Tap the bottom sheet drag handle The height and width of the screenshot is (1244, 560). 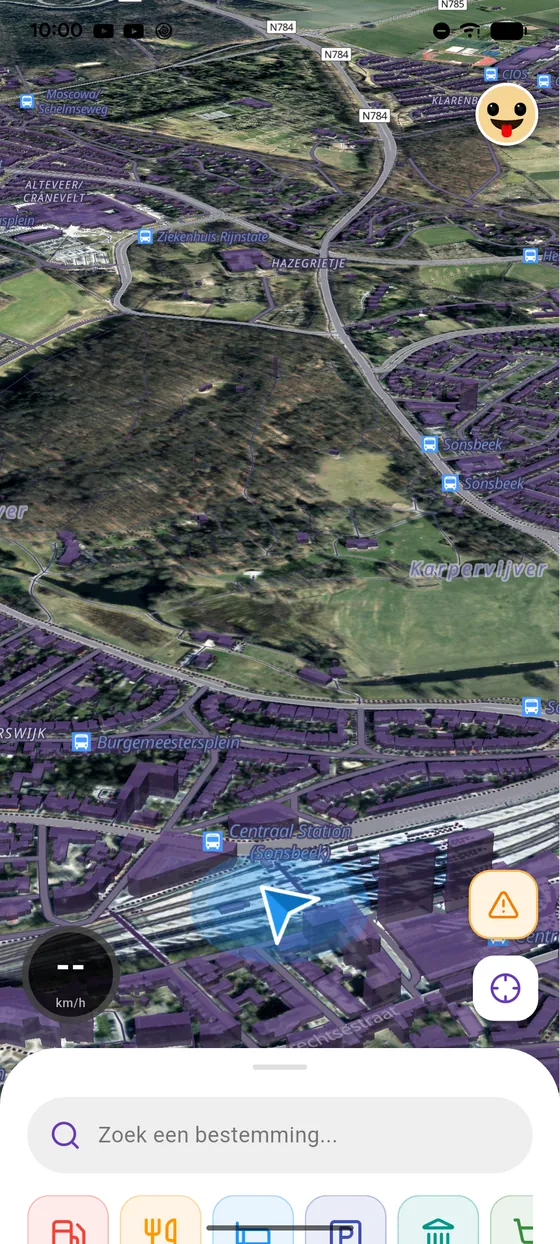(x=280, y=1067)
